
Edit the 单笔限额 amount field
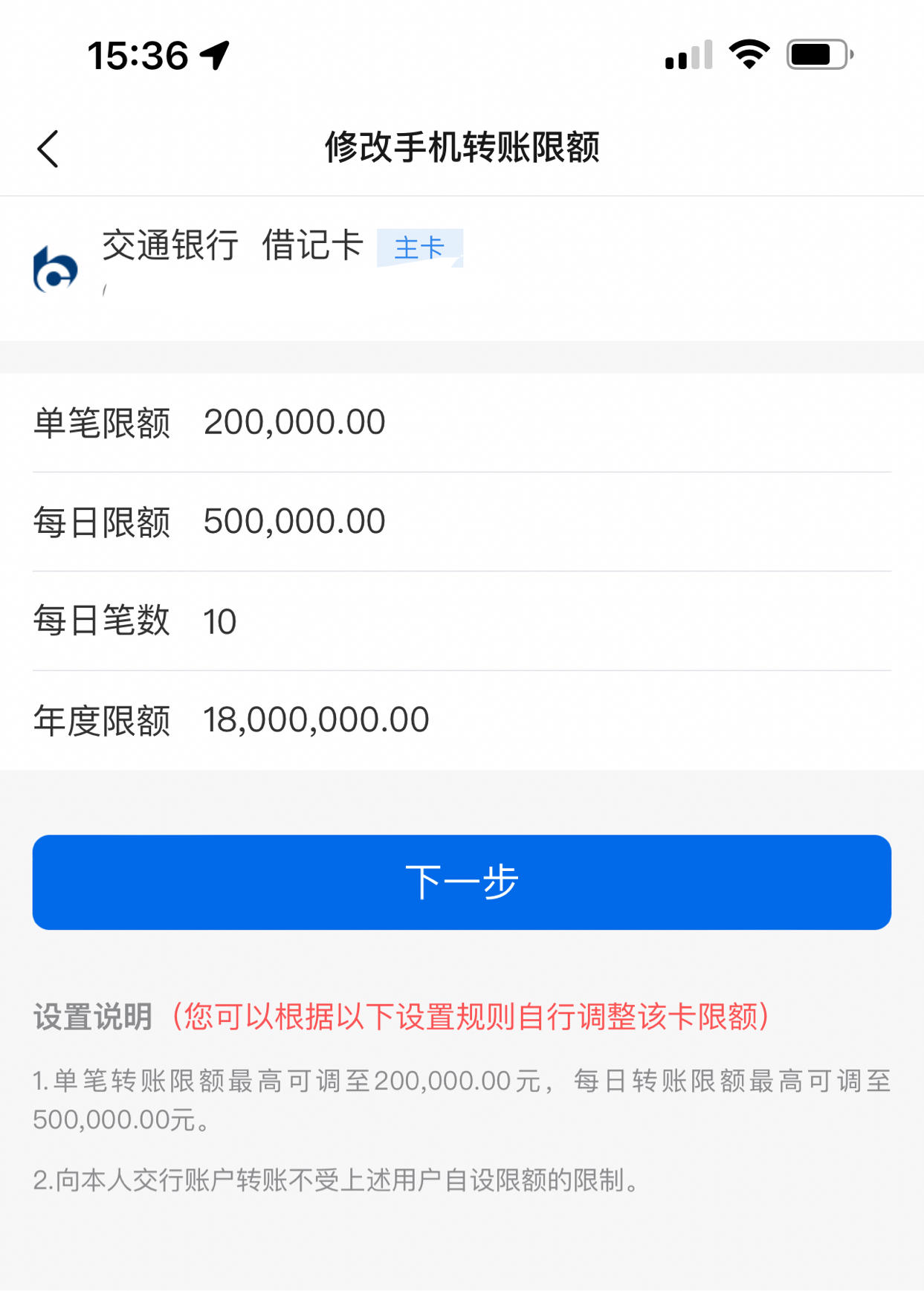[x=294, y=422]
